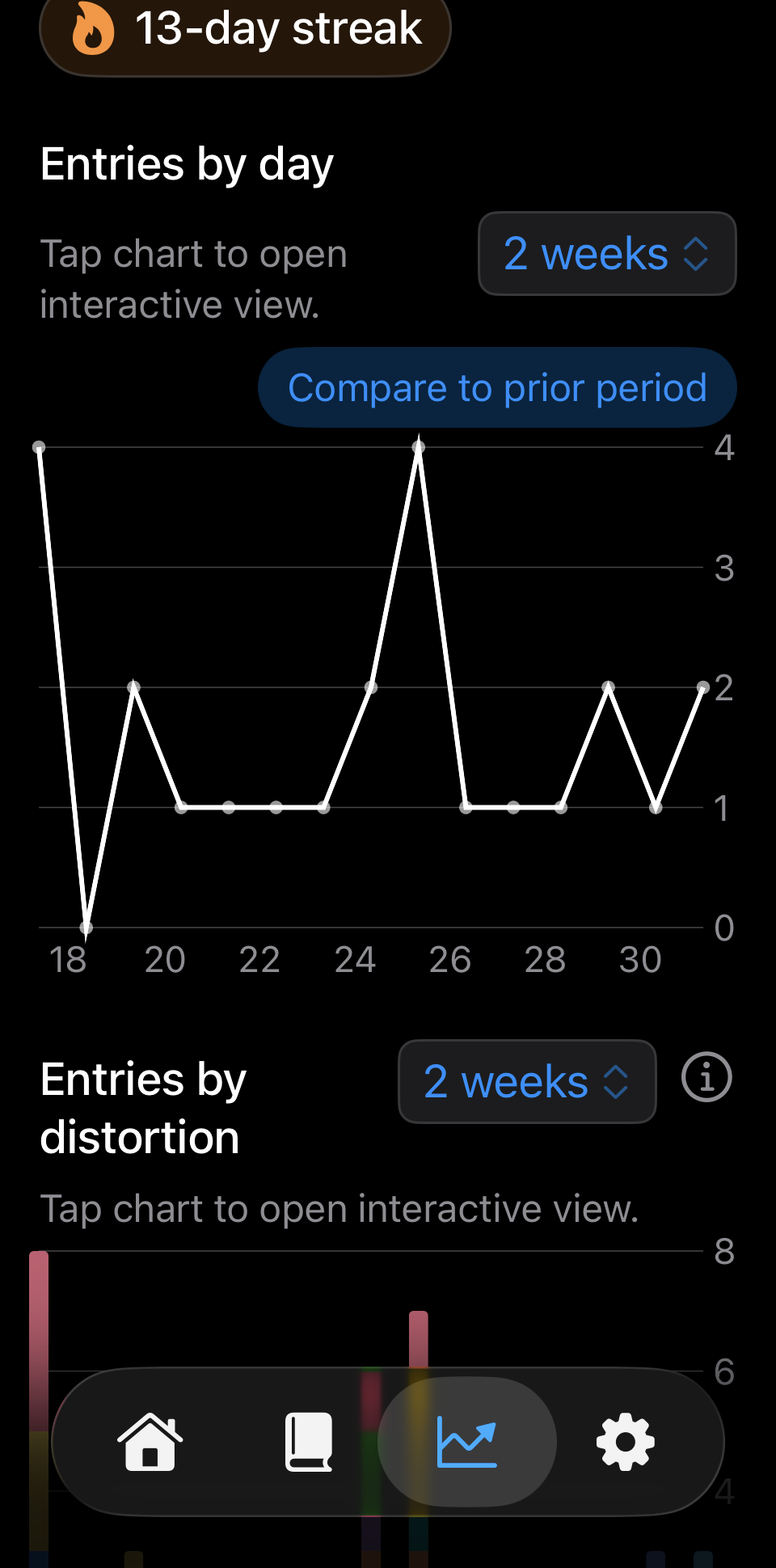
Task: Tap the chevron on the upper 2 weeks selector
Action: [x=697, y=254]
